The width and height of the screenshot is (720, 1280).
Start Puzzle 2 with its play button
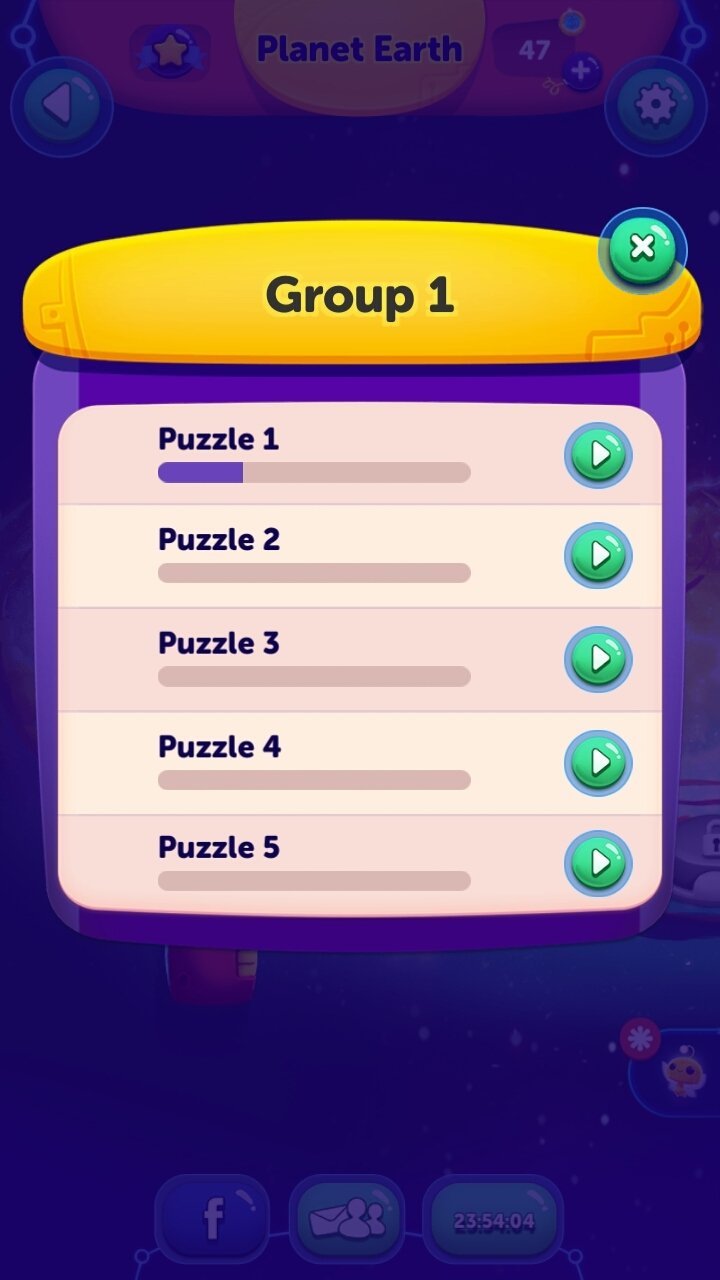(598, 554)
